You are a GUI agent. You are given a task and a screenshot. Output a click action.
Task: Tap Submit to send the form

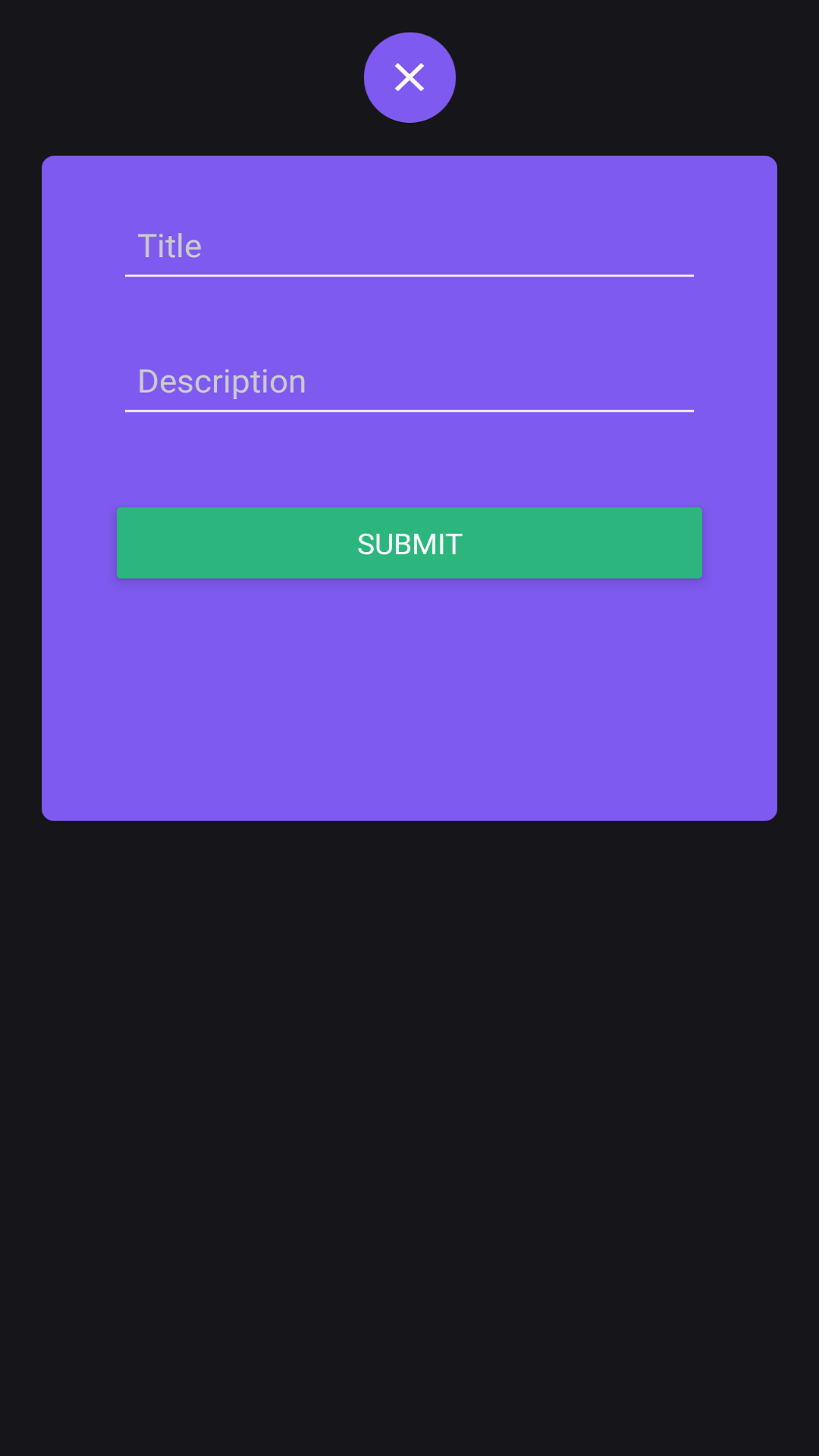409,543
